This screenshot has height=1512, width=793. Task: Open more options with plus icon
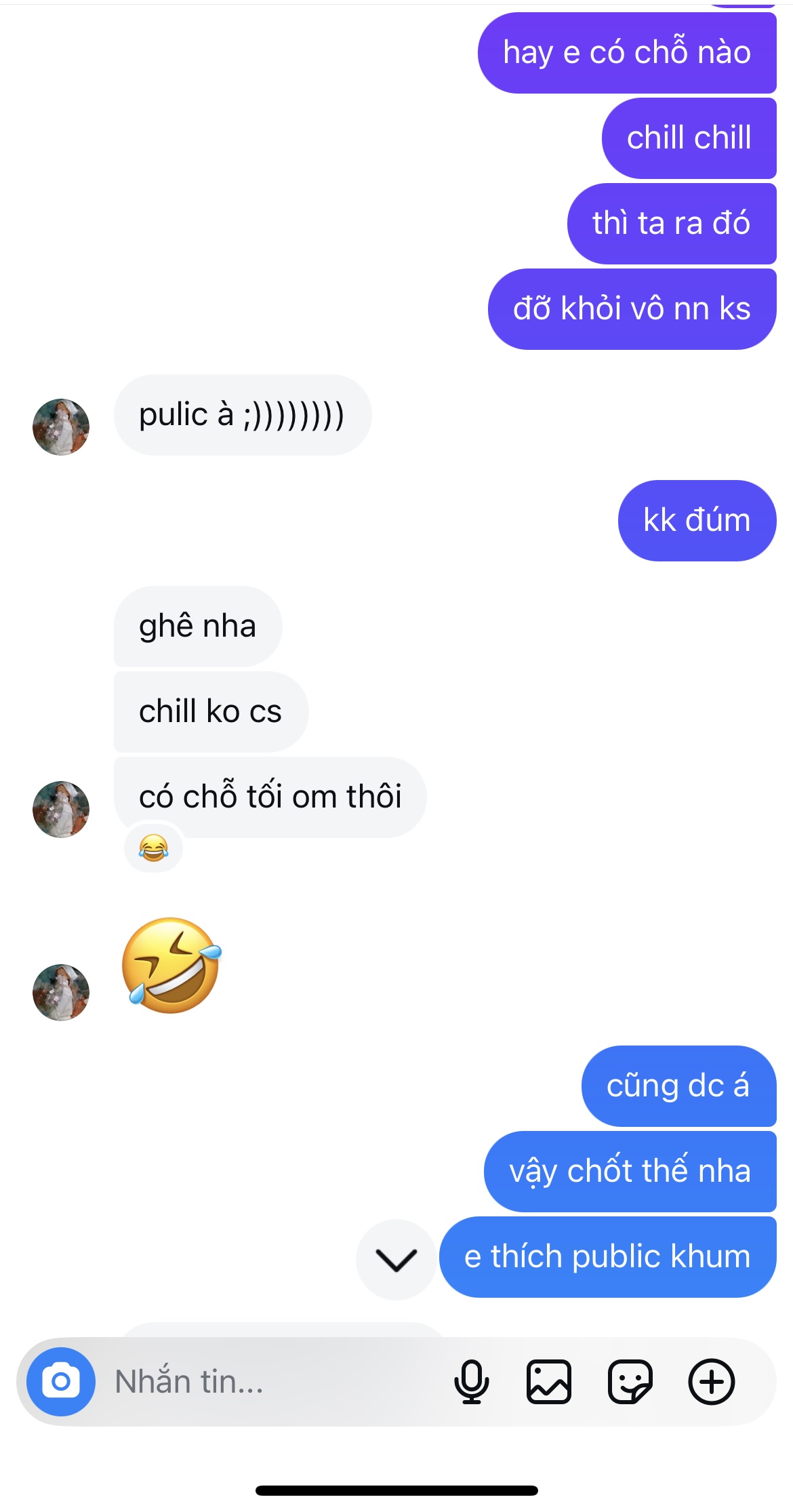pyautogui.click(x=711, y=1381)
